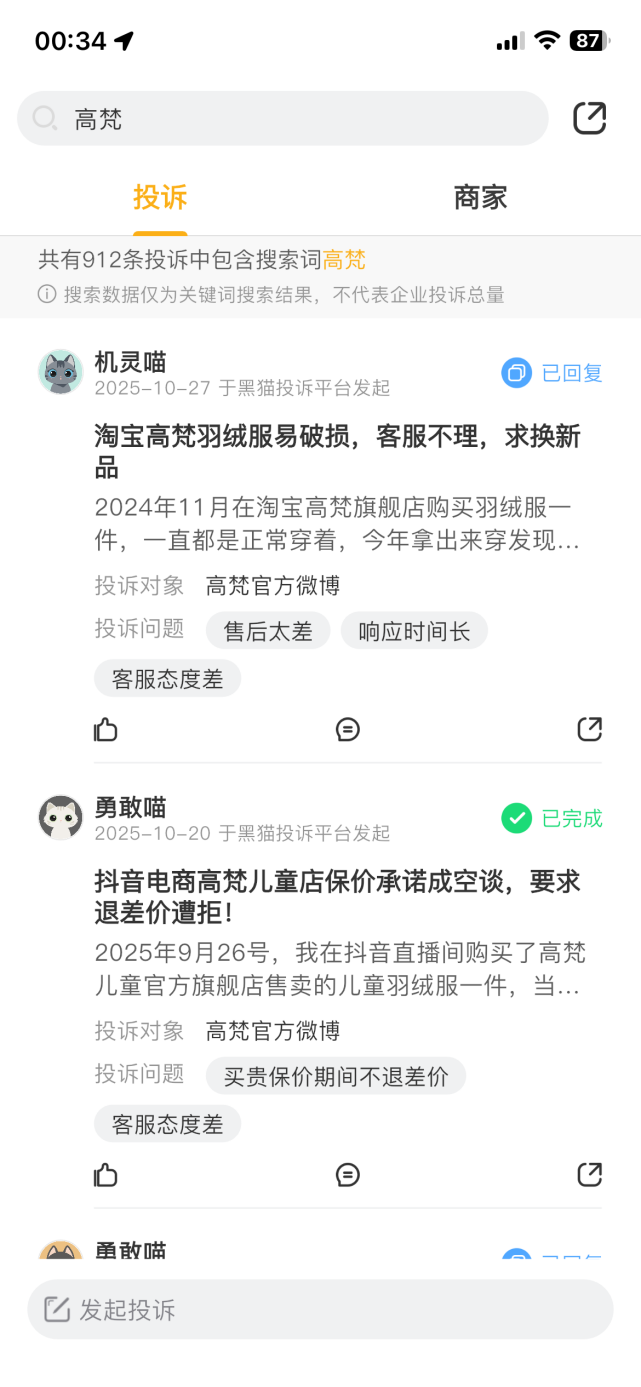Switch to the 商家 tab
Image resolution: width=641 pixels, height=1387 pixels.
[x=480, y=197]
